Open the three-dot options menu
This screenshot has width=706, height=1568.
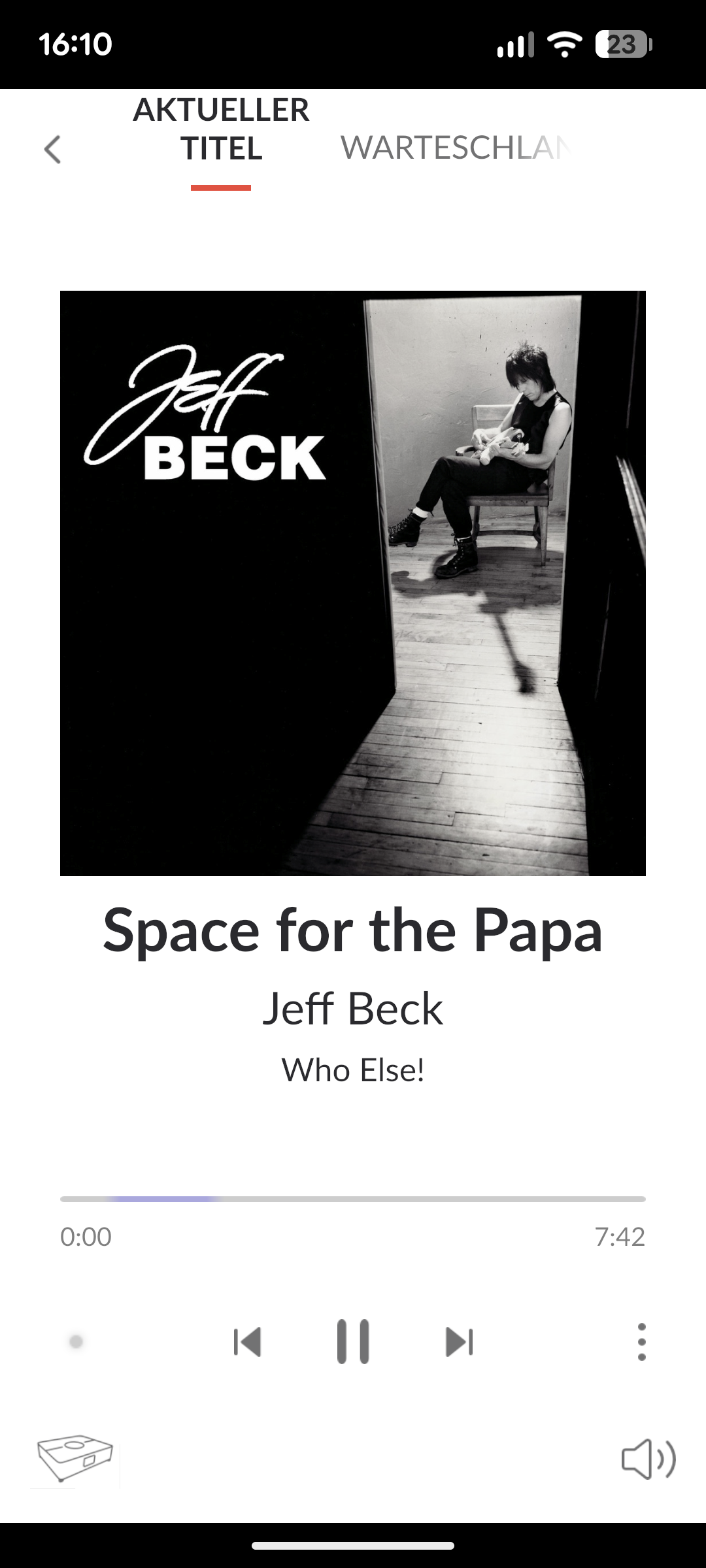[641, 1342]
